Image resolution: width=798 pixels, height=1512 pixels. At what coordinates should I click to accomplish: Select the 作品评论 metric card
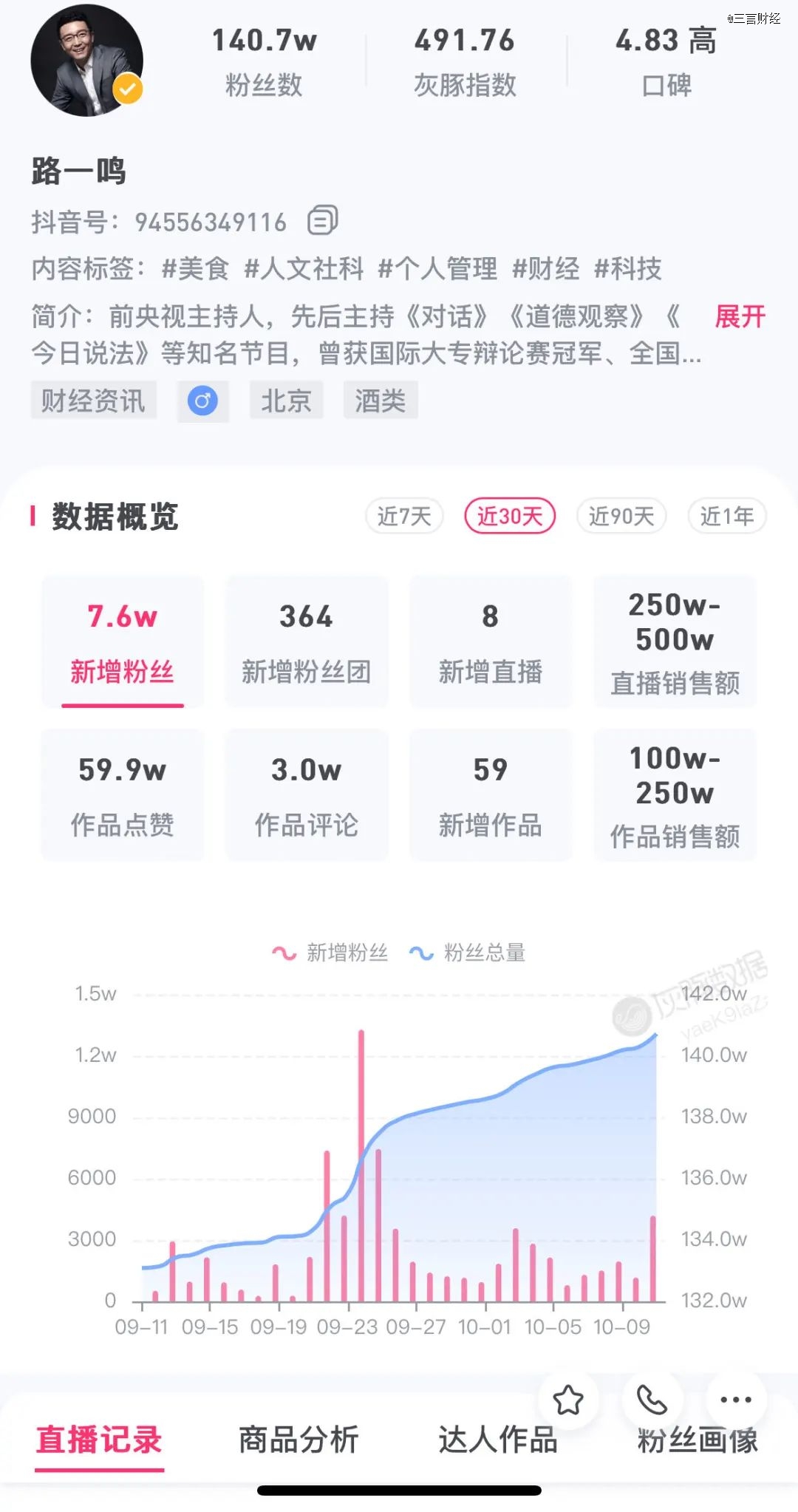coord(307,795)
